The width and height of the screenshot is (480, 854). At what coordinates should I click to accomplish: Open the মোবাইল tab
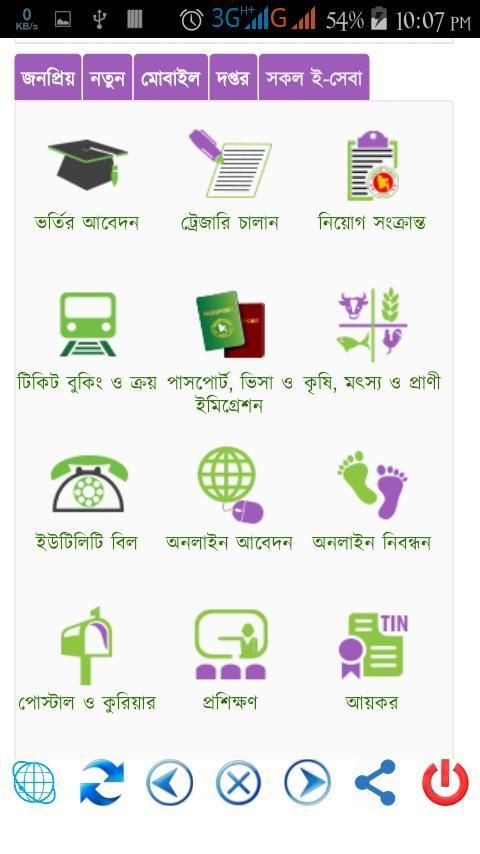pos(171,77)
